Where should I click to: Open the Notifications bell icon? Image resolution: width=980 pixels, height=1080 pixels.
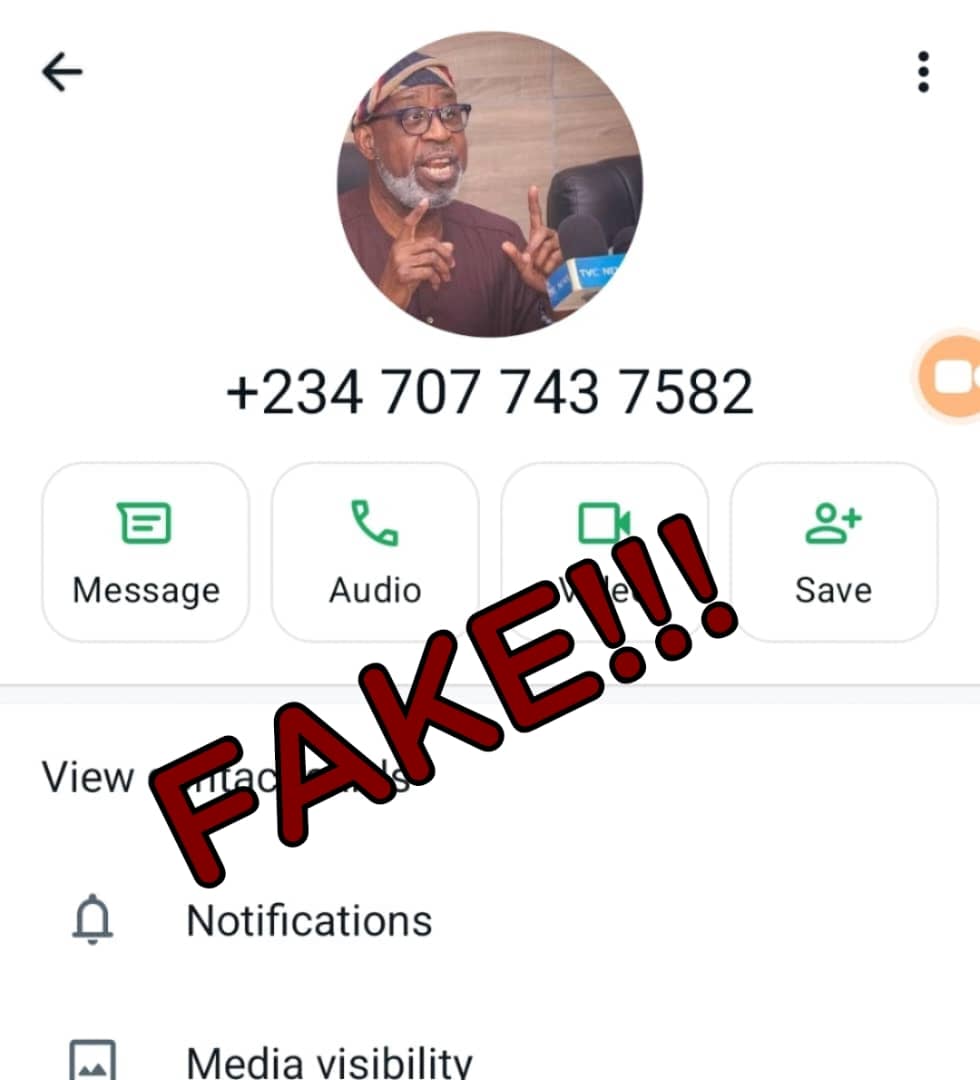(93, 920)
